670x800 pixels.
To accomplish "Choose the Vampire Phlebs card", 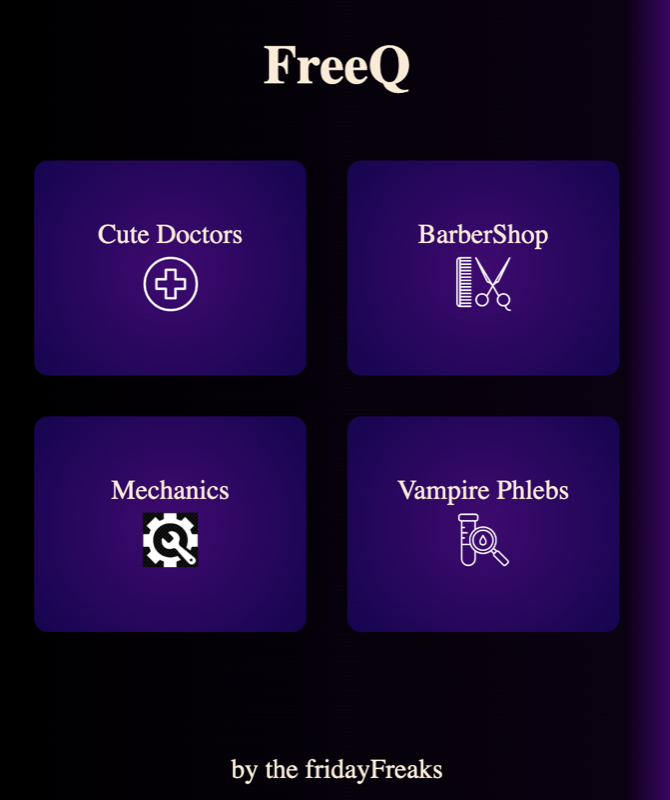I will click(x=483, y=524).
